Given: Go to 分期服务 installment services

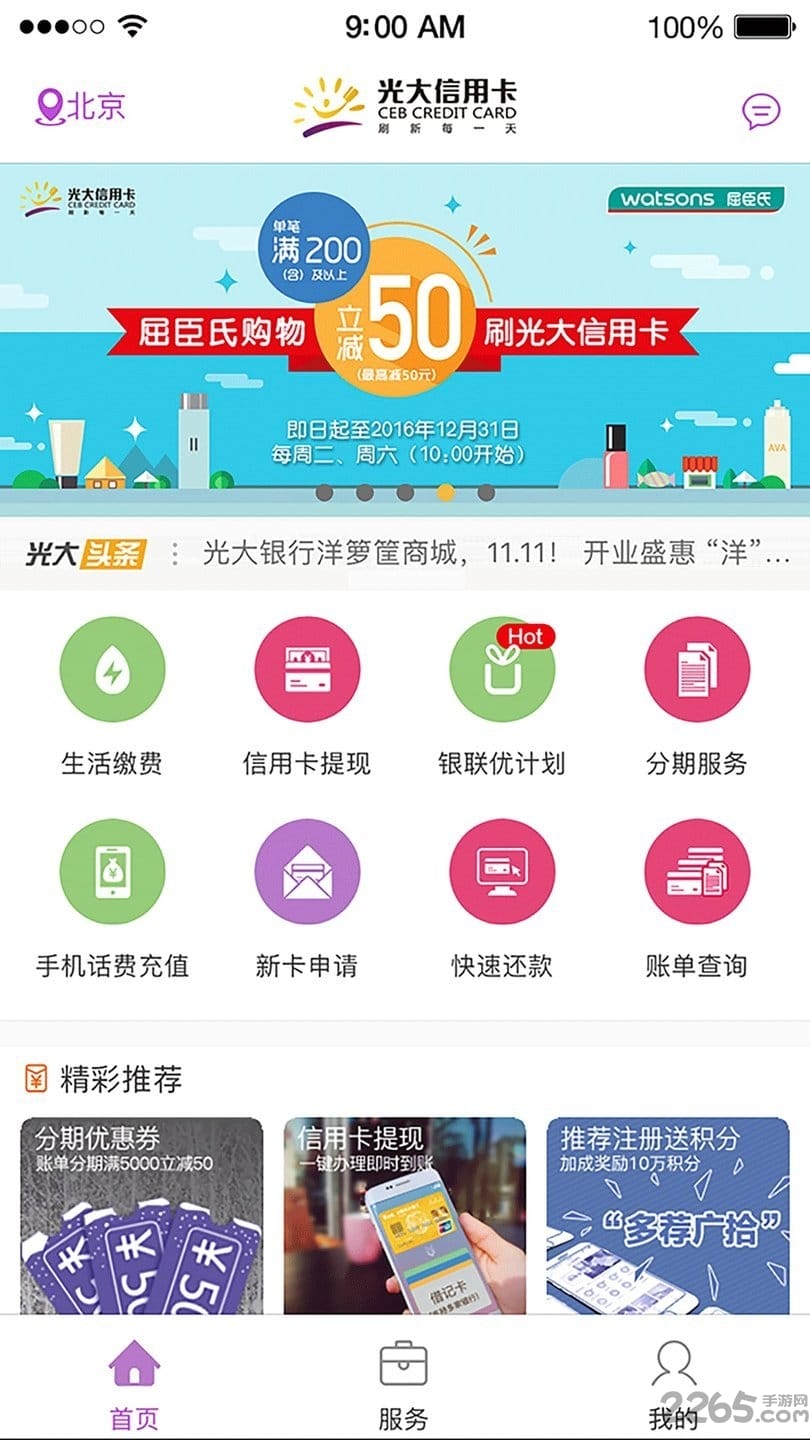Looking at the screenshot, I should pyautogui.click(x=696, y=669).
